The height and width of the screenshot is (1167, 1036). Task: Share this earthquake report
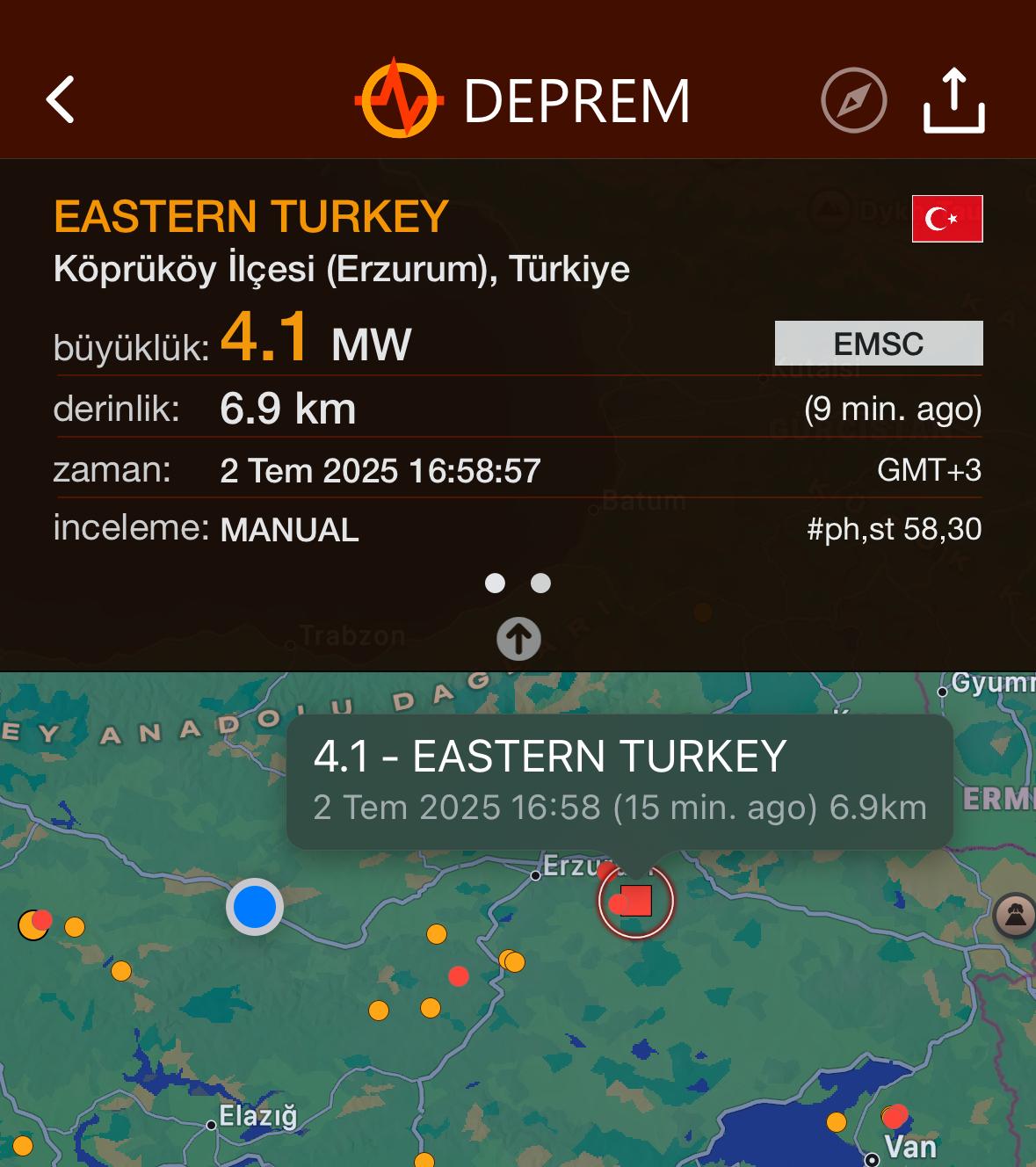point(953,101)
